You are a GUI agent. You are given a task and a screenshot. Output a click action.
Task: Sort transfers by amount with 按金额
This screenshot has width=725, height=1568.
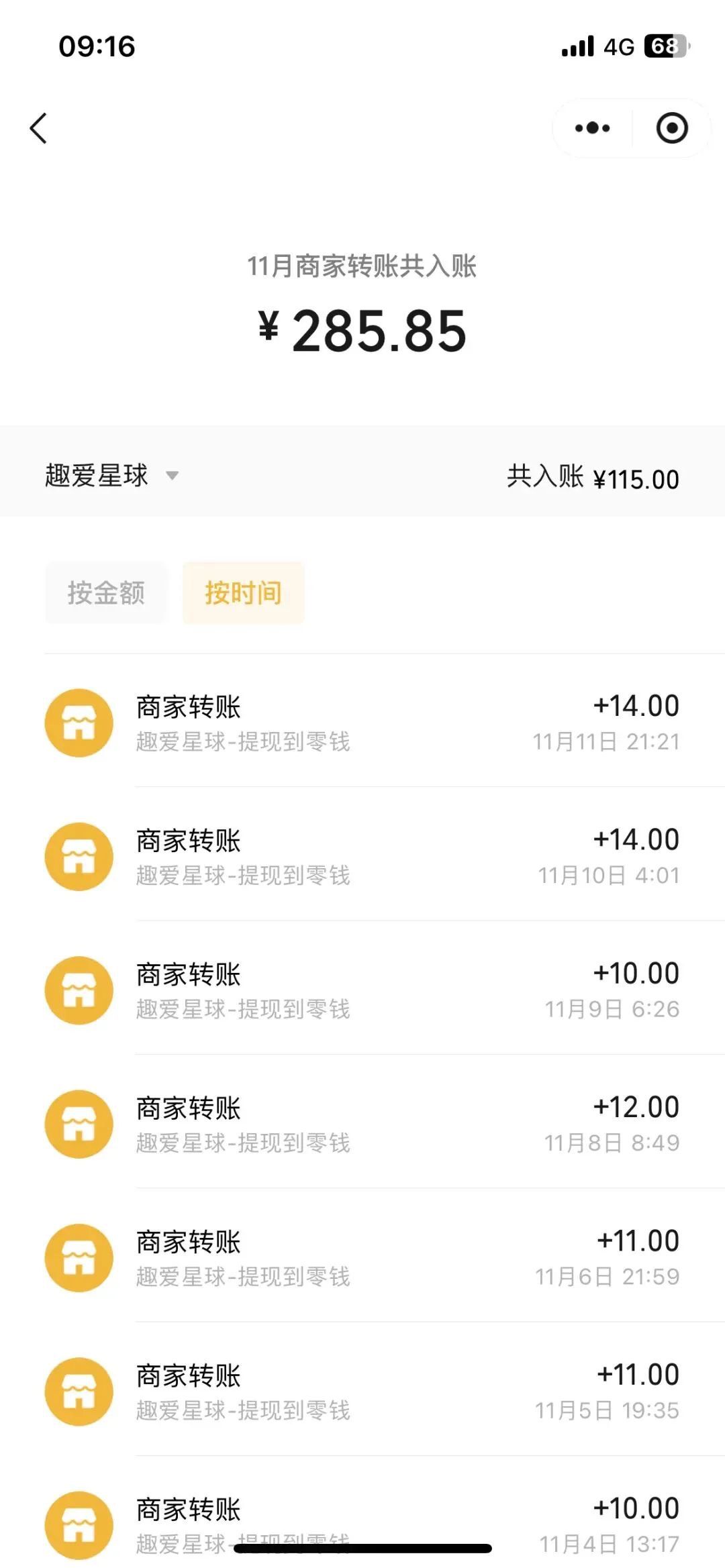[106, 593]
